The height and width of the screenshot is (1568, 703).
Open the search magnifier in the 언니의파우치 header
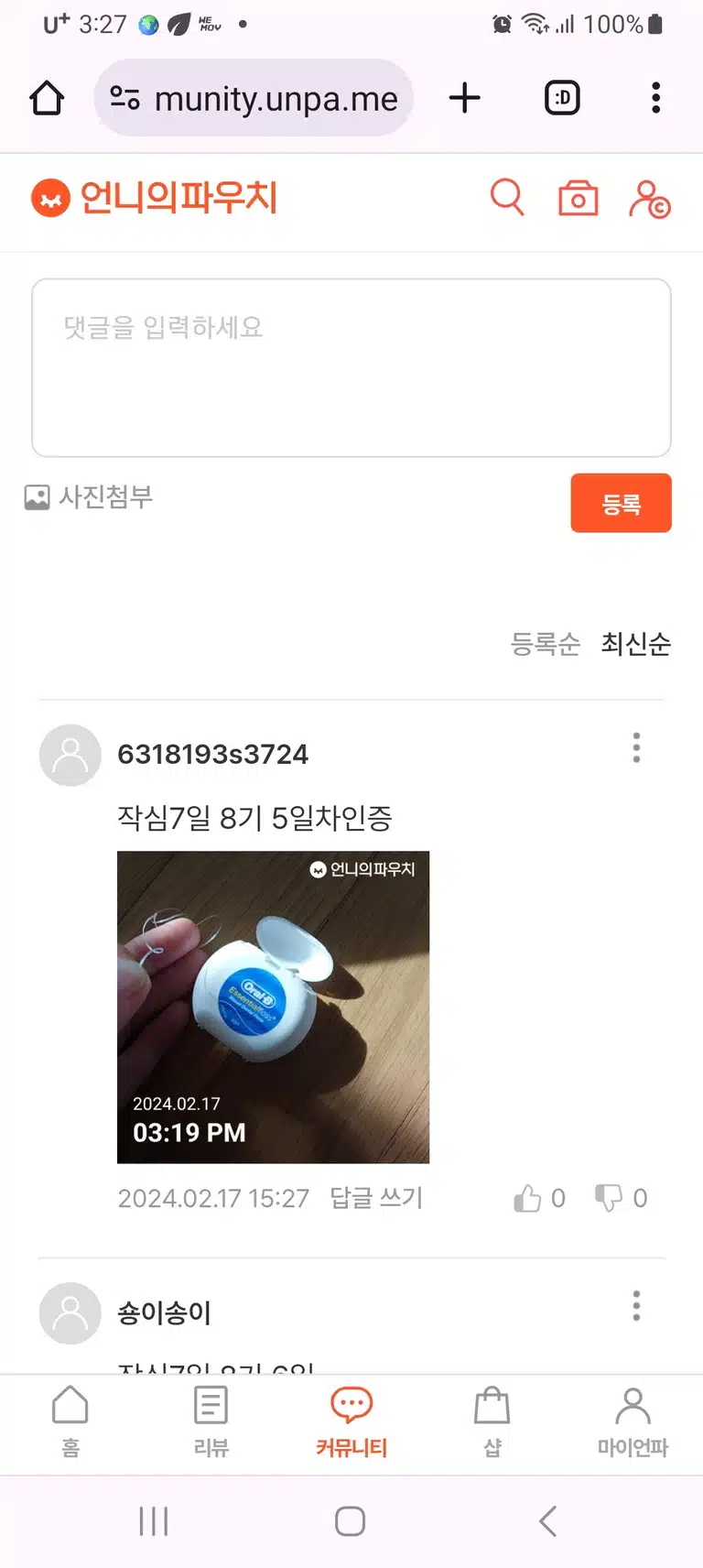click(507, 197)
